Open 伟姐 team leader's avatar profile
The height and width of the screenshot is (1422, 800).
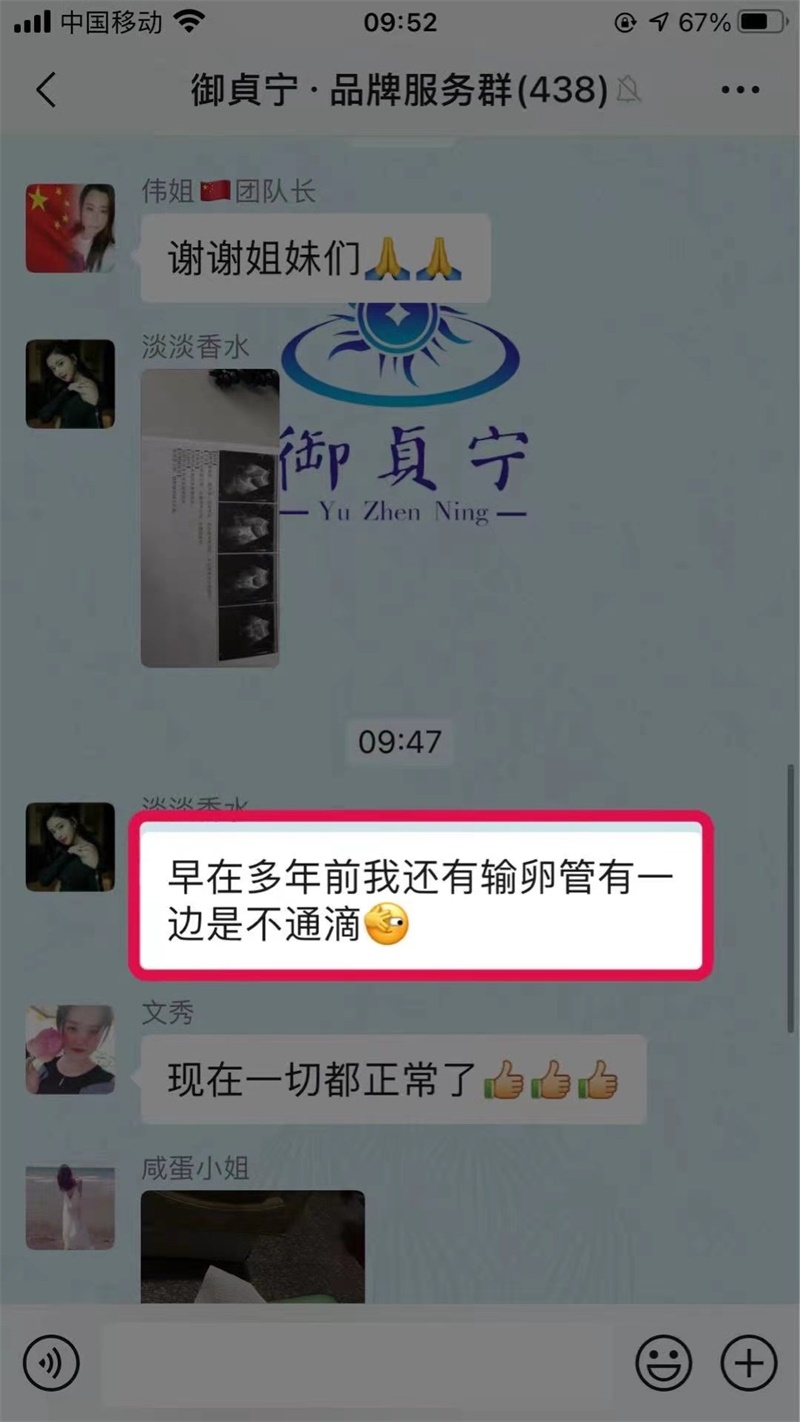point(70,228)
